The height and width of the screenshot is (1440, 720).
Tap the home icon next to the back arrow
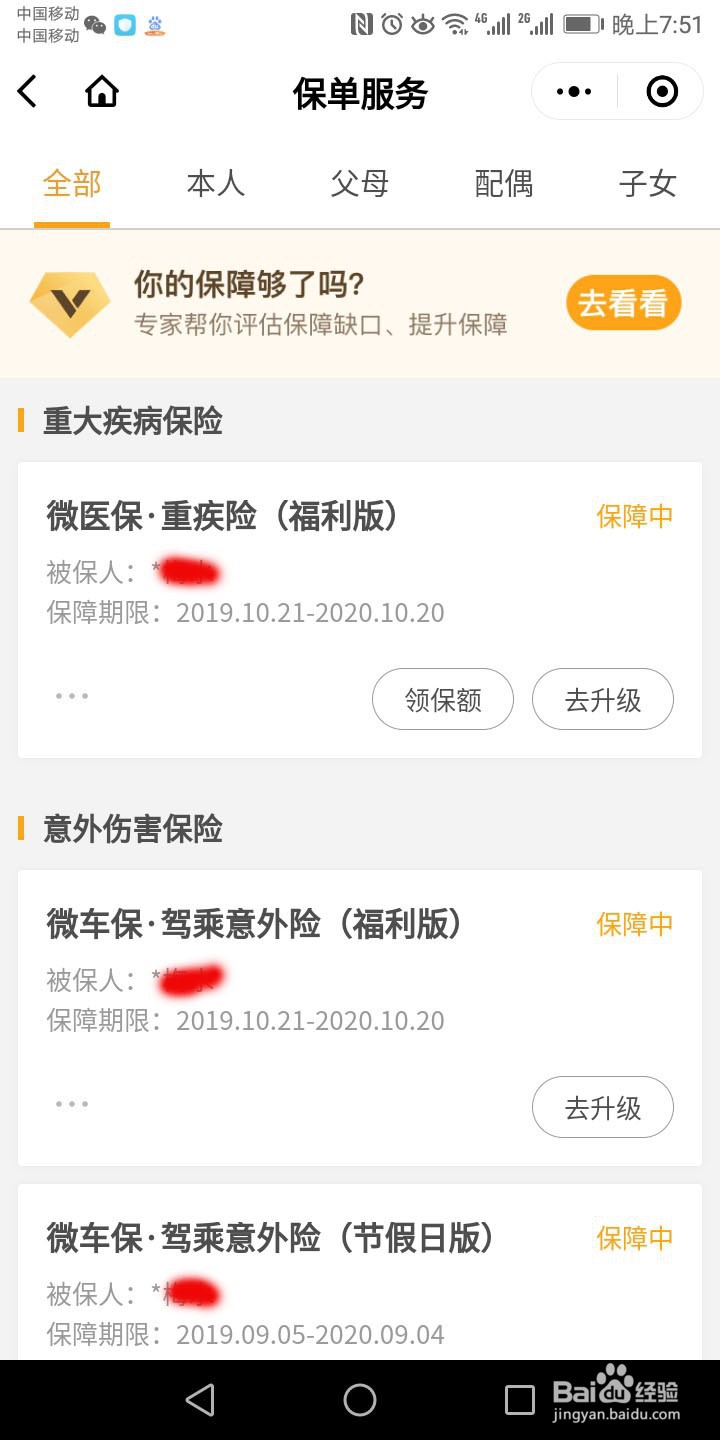(101, 91)
